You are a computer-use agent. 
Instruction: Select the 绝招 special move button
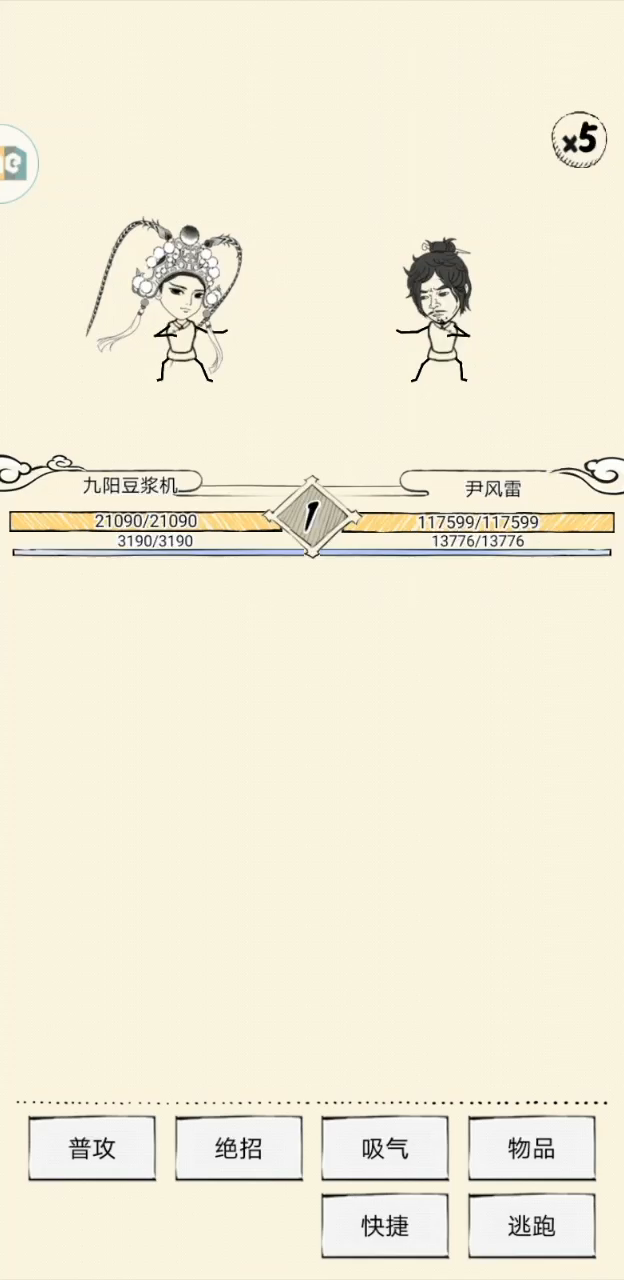point(238,1148)
